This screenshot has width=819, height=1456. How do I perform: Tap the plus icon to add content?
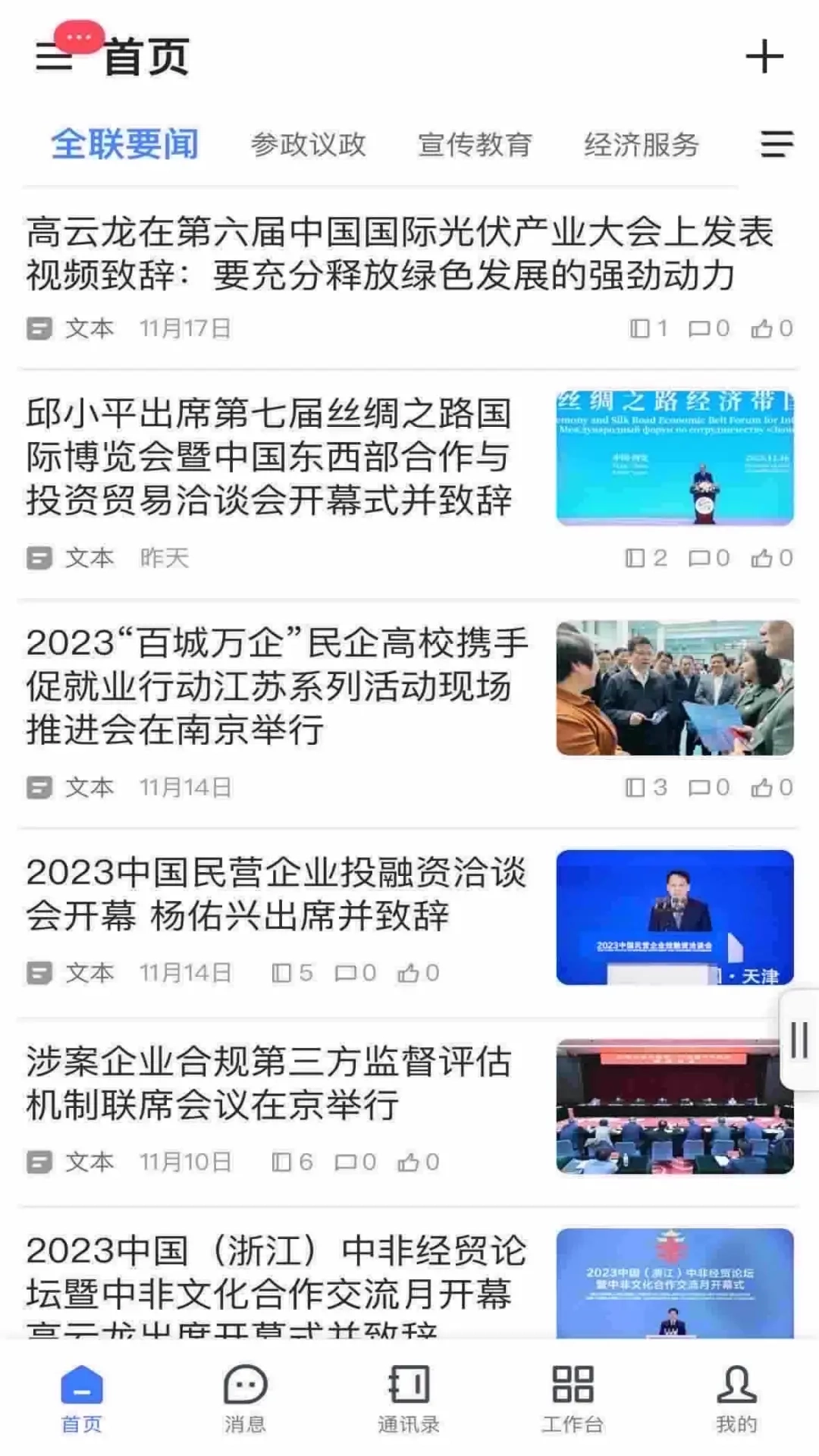[766, 57]
